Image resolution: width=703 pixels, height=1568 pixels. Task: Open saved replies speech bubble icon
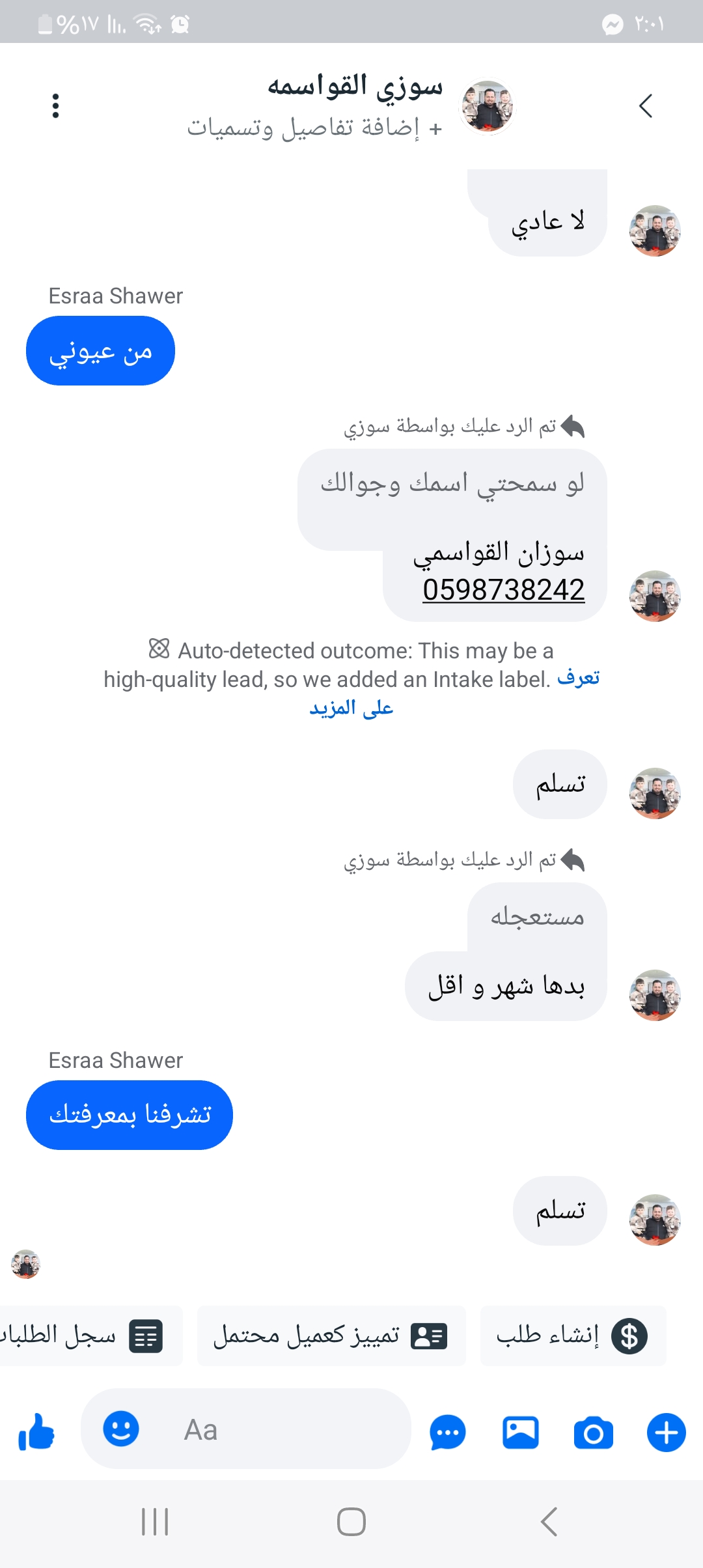tap(448, 1433)
